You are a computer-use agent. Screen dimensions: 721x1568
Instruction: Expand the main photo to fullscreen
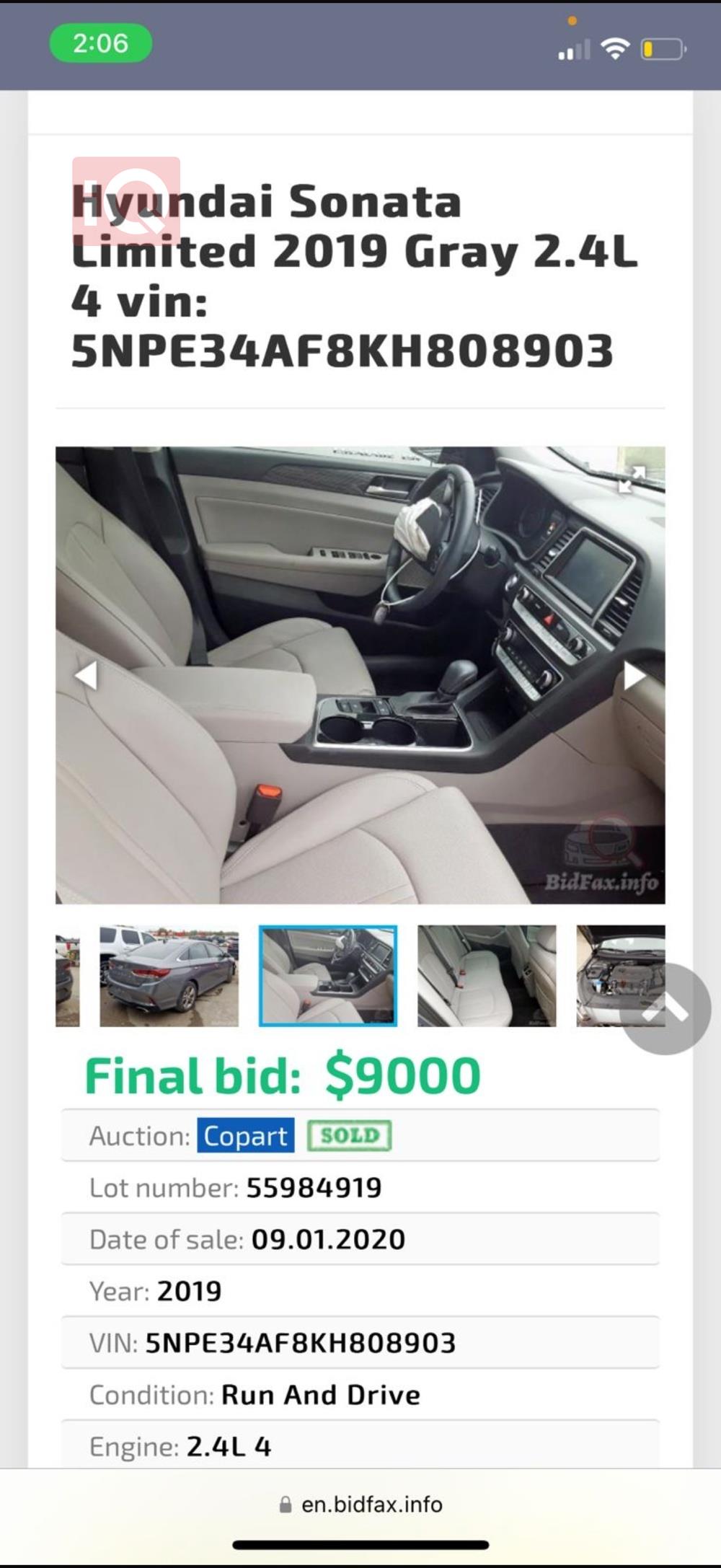click(x=632, y=480)
